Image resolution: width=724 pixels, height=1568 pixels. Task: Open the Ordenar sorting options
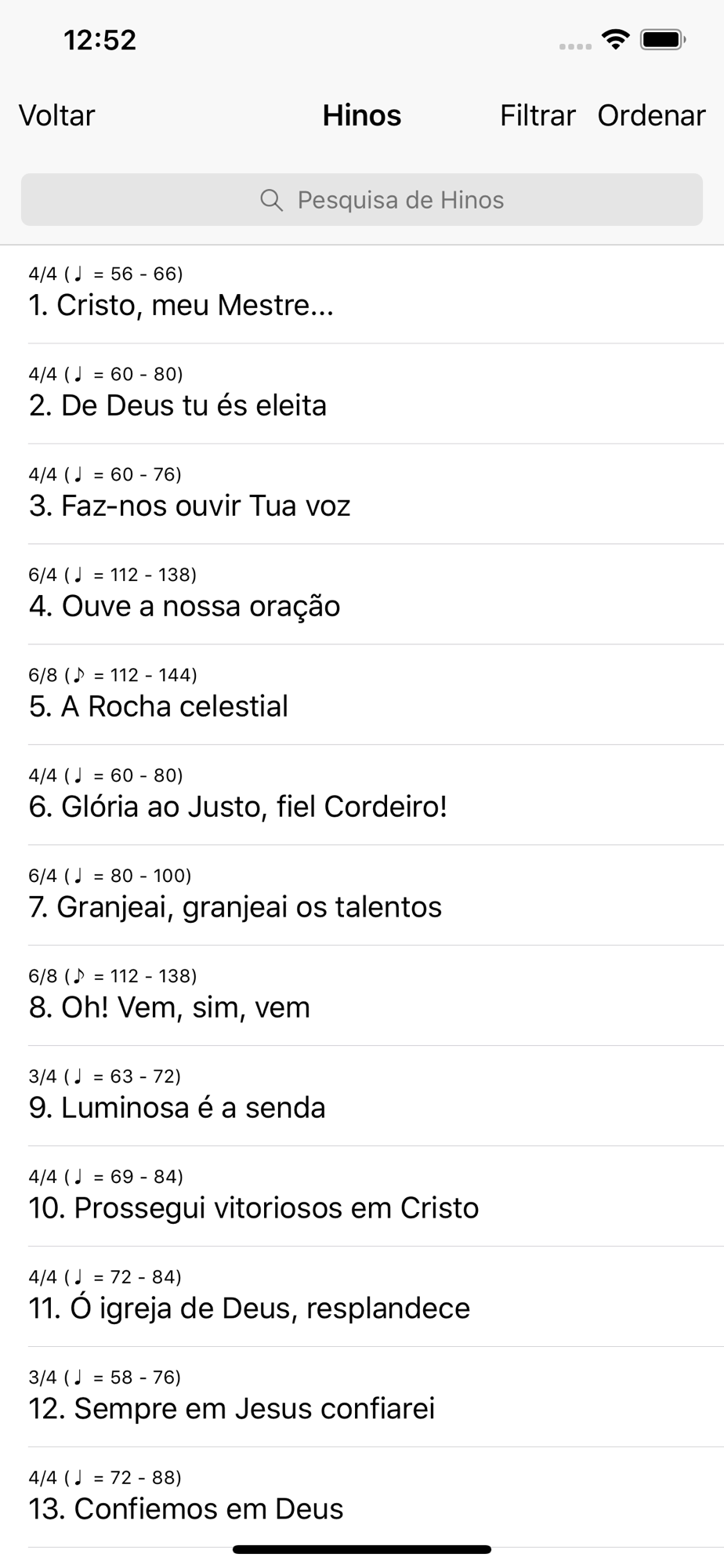[651, 115]
